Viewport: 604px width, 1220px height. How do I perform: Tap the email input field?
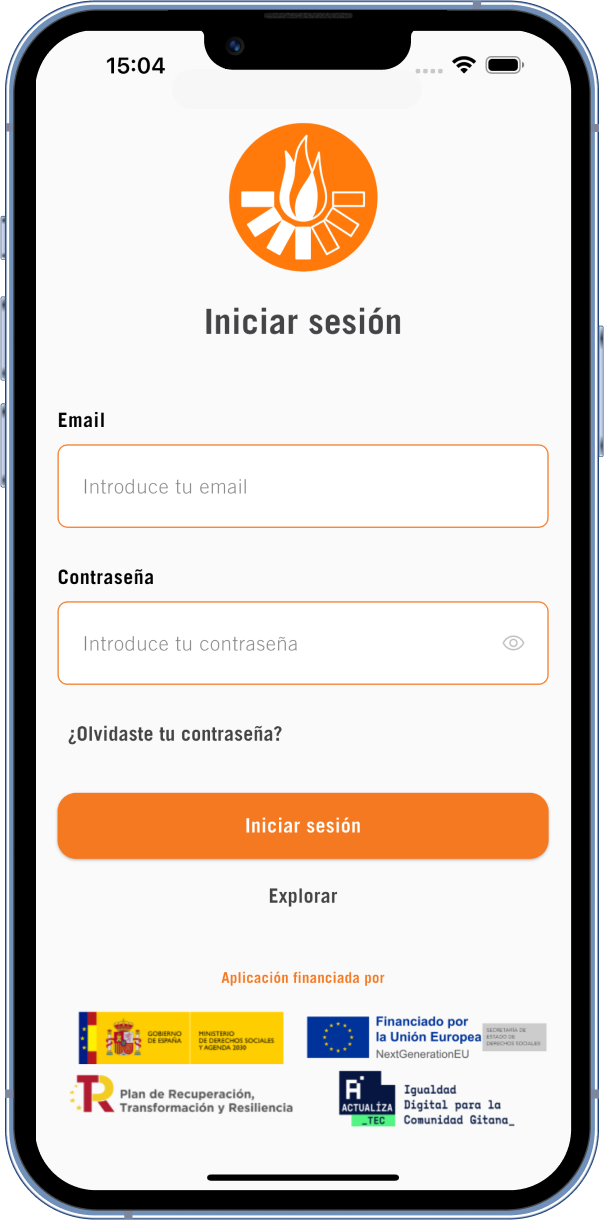tap(302, 486)
